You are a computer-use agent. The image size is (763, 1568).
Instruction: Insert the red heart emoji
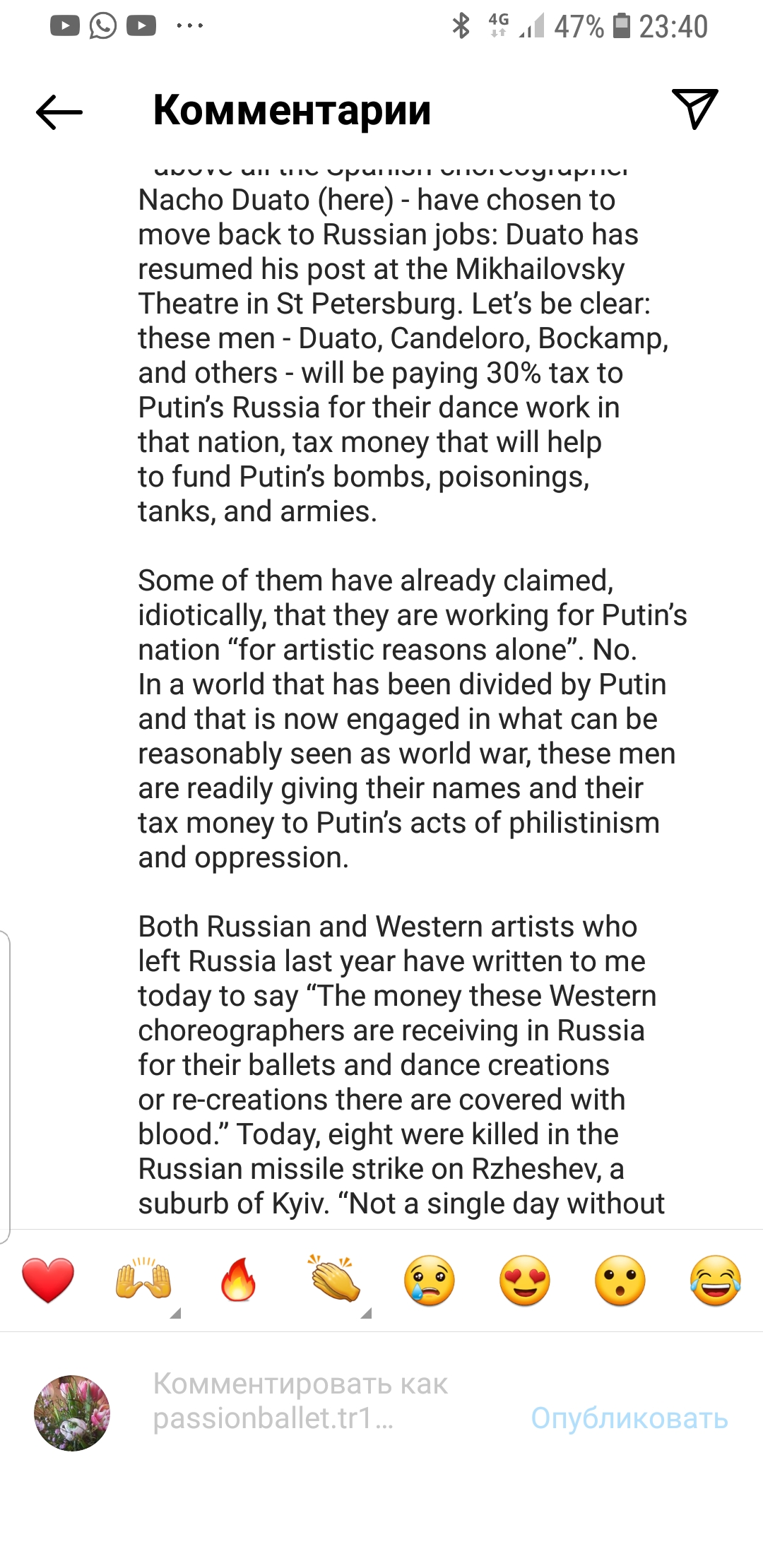tap(48, 1281)
